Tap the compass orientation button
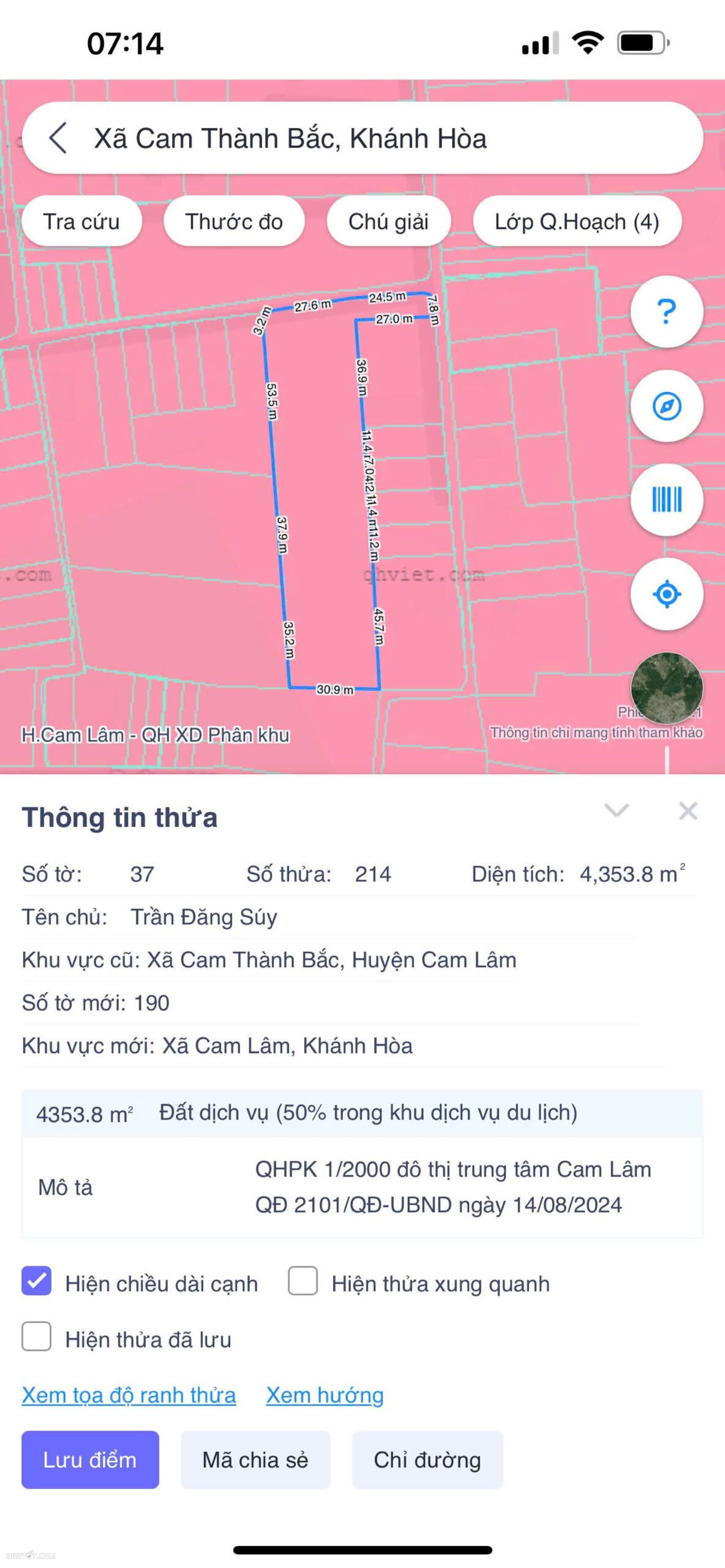This screenshot has height=1568, width=725. 667,406
